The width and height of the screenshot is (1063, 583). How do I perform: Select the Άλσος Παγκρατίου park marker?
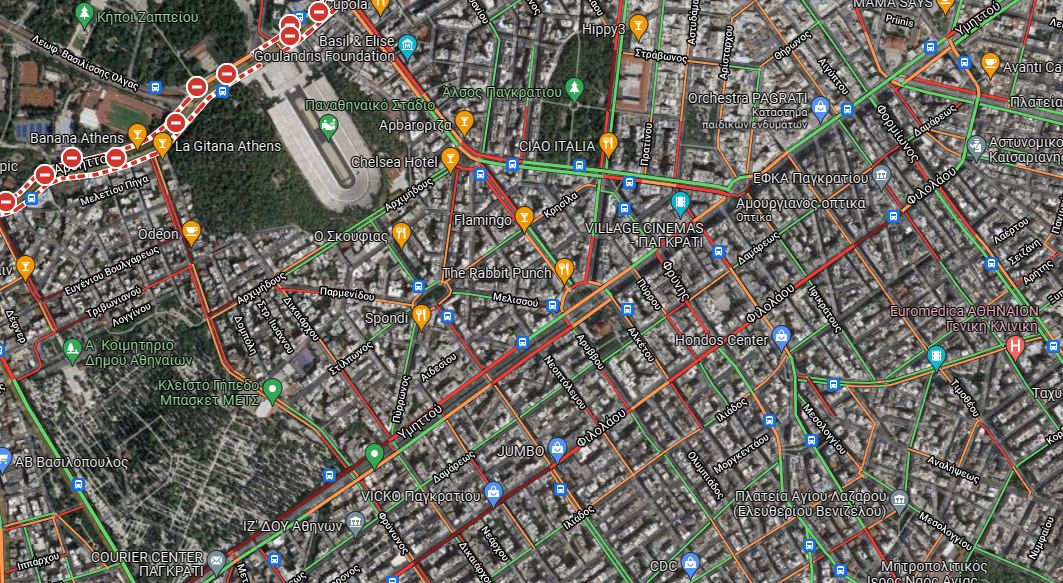574,91
